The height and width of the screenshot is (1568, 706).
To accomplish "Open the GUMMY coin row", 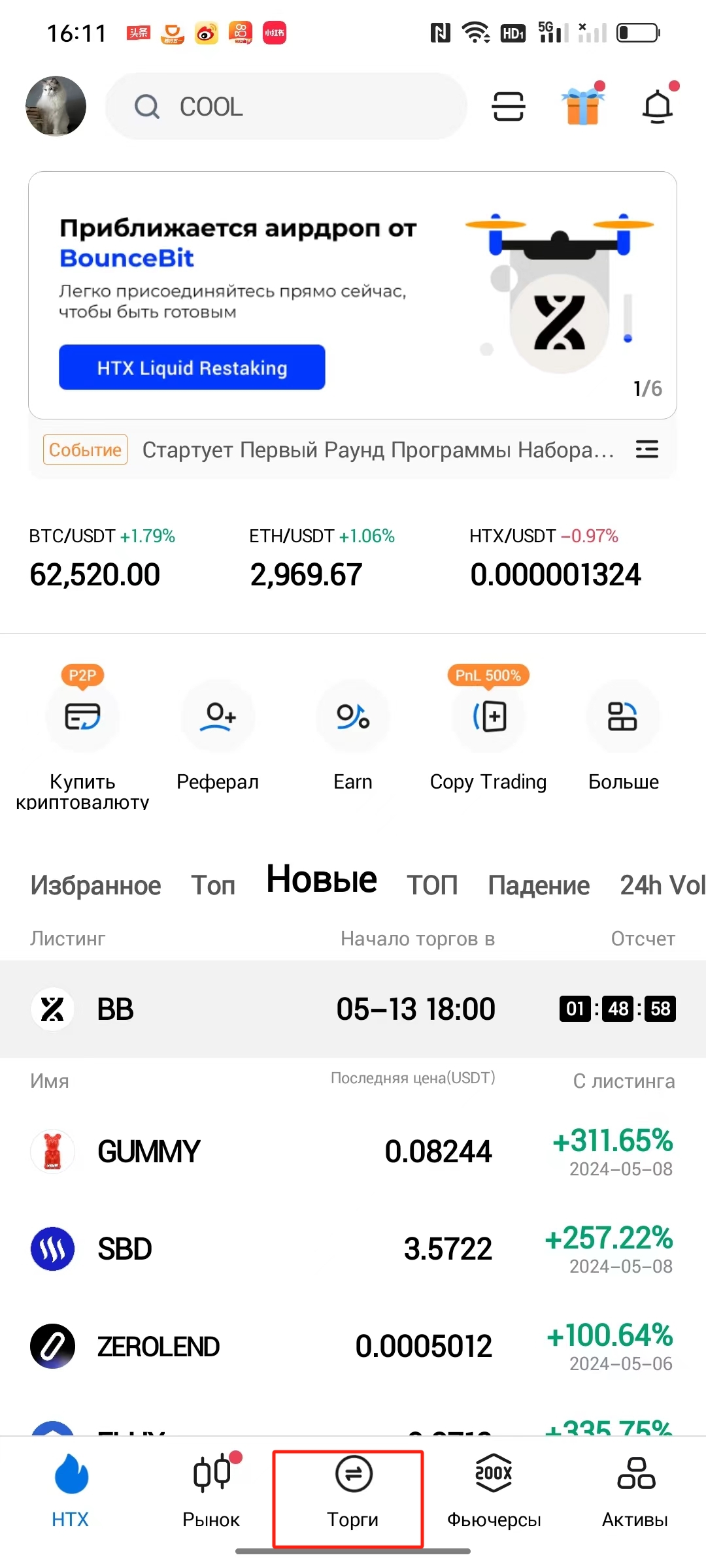I will pyautogui.click(x=353, y=1151).
